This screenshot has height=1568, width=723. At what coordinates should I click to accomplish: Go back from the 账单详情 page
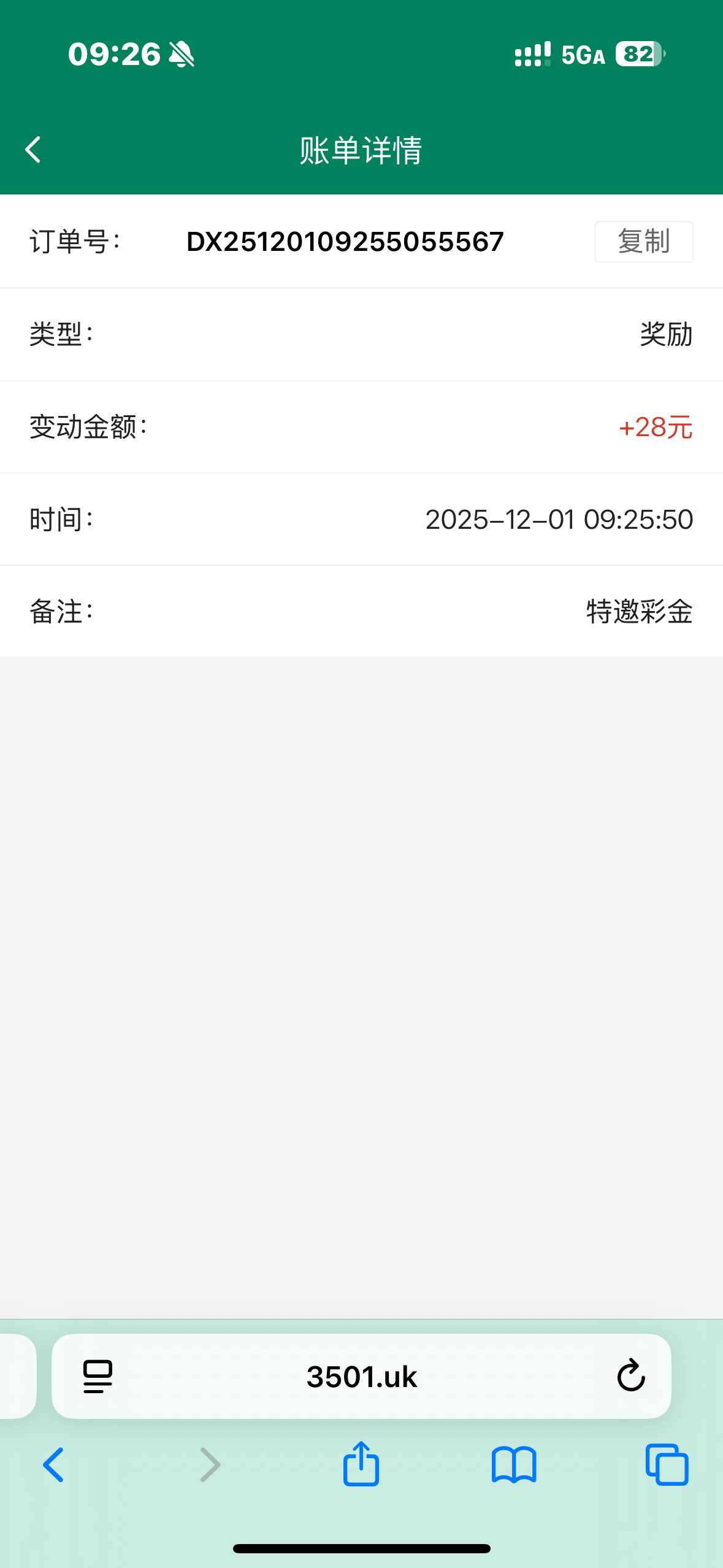33,150
